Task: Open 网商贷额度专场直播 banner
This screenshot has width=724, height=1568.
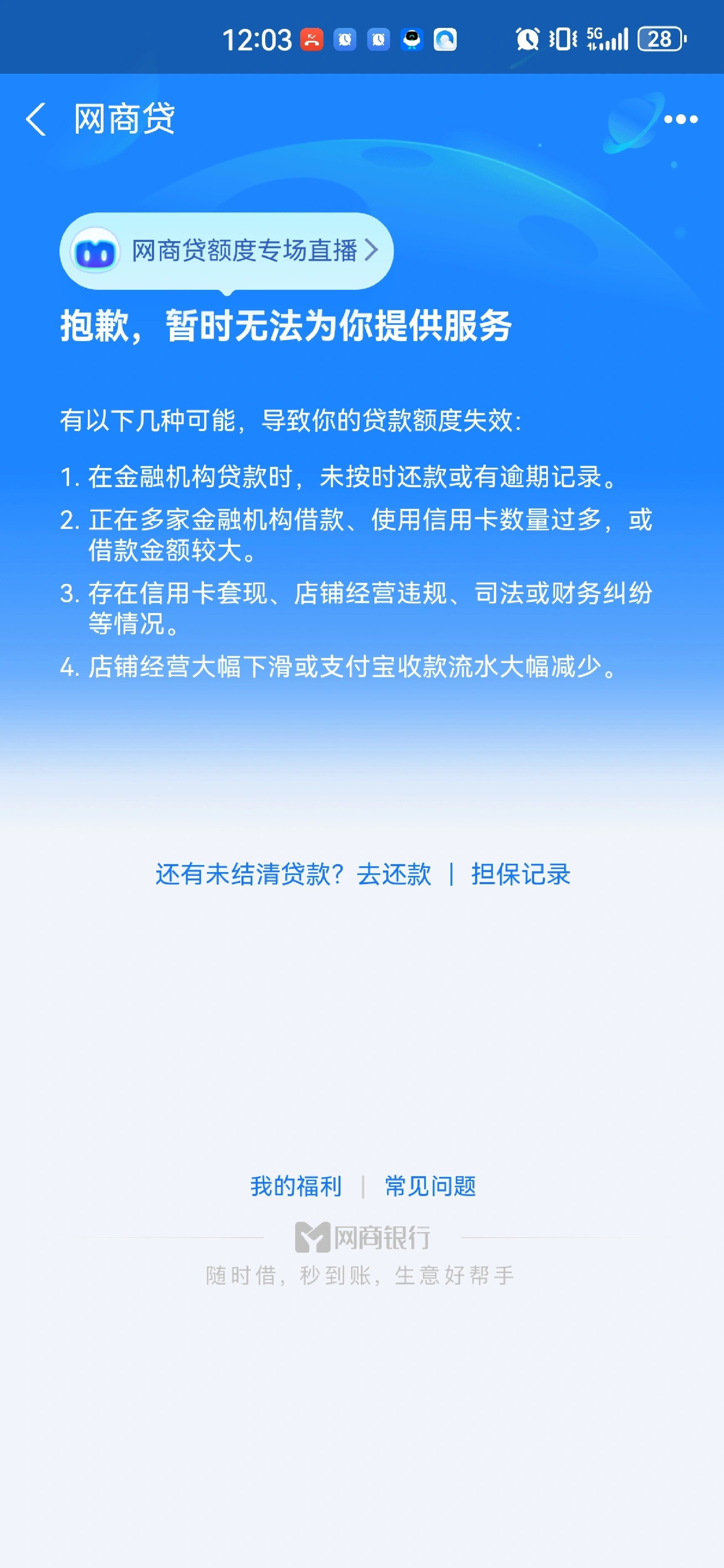Action: click(226, 251)
